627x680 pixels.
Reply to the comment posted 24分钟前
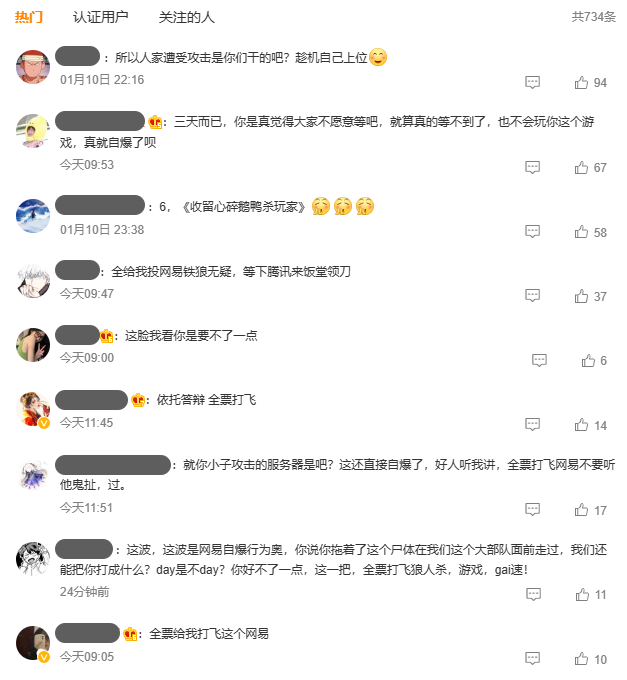tap(533, 594)
